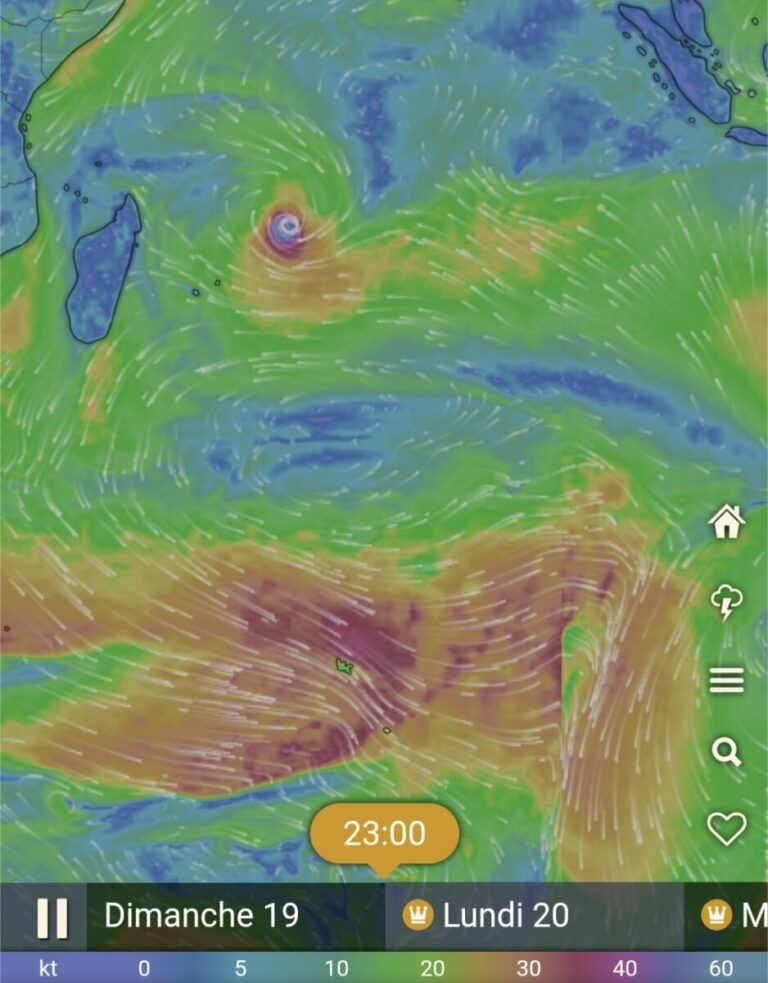Tap the 23:00 time marker bubble
768x983 pixels.
tap(384, 833)
